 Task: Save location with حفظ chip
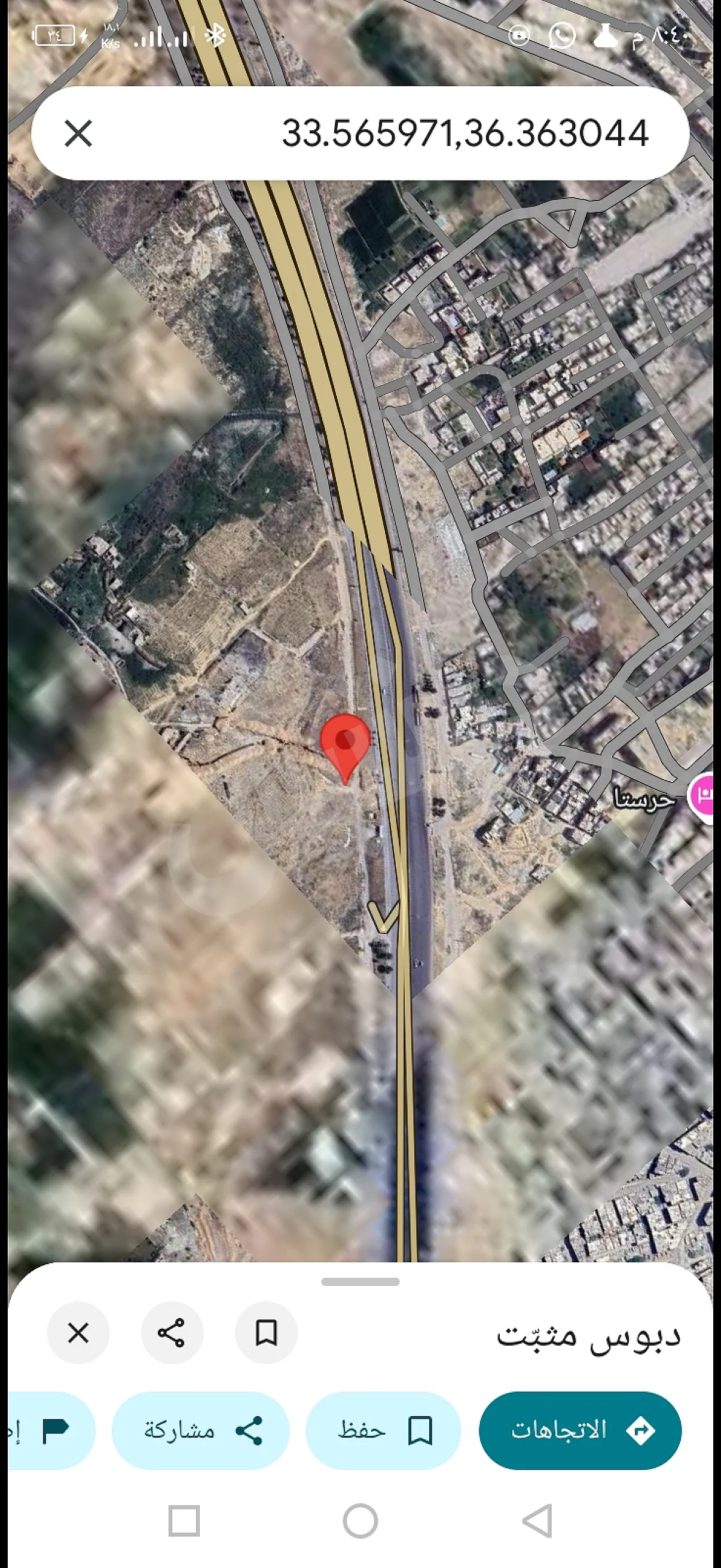[x=383, y=1430]
